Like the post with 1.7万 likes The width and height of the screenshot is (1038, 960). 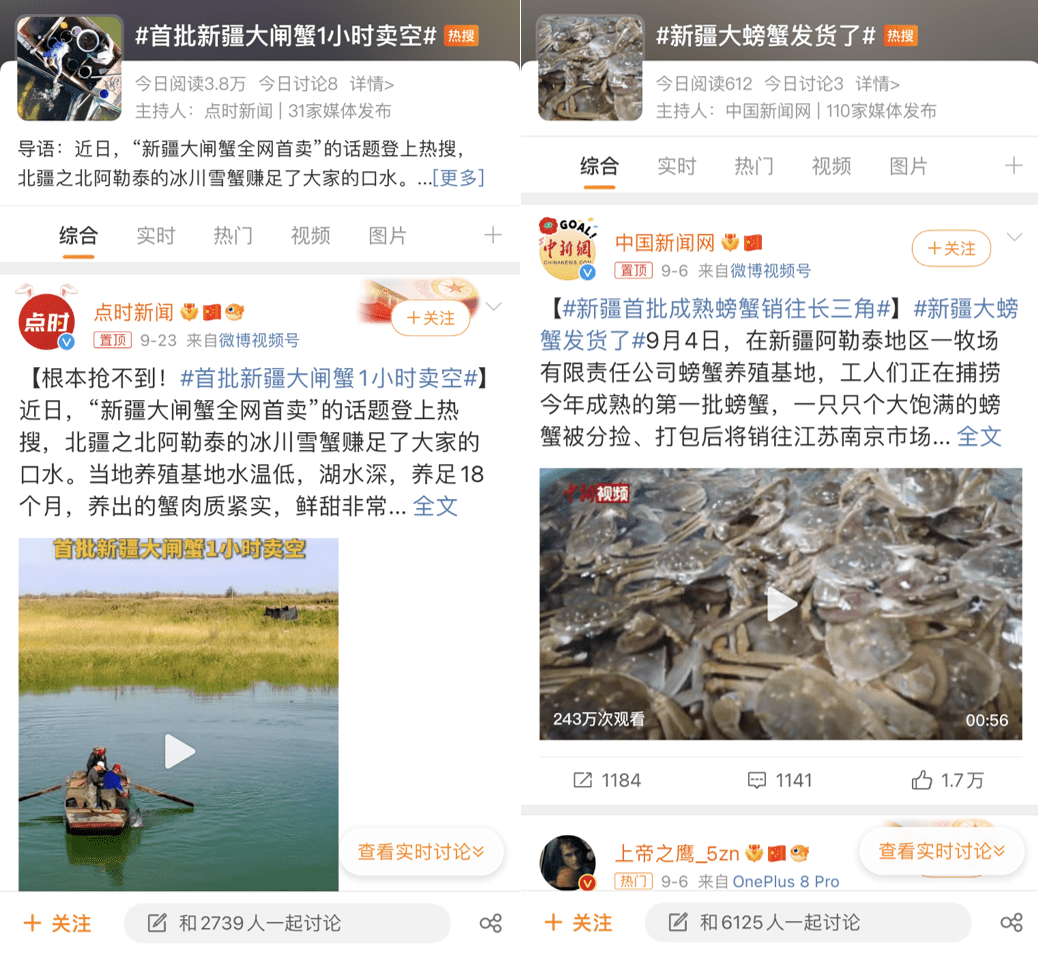coord(947,780)
